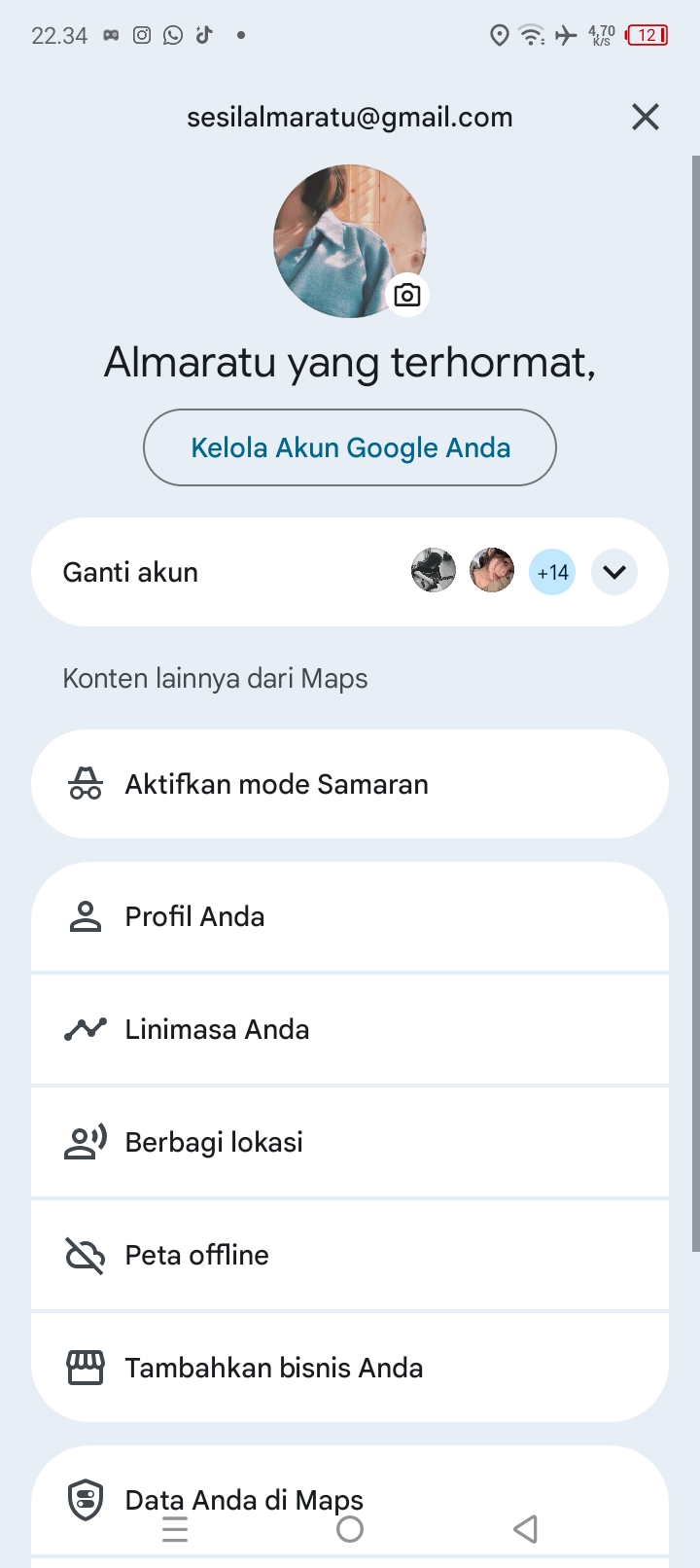Enable Aktifkan mode Samaran
The height and width of the screenshot is (1568, 700).
[350, 784]
